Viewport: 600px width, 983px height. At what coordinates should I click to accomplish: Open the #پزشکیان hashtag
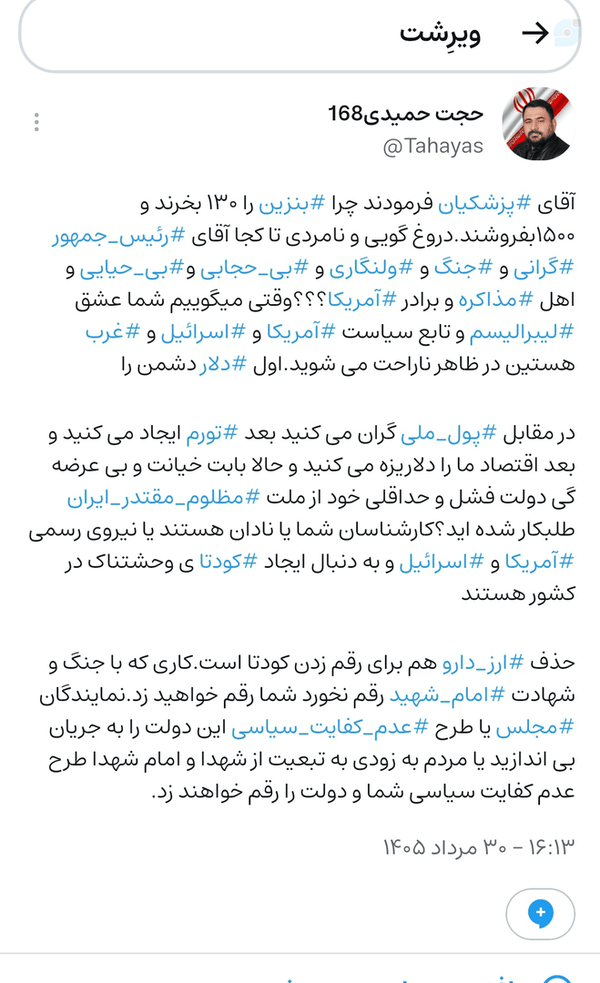pos(484,204)
